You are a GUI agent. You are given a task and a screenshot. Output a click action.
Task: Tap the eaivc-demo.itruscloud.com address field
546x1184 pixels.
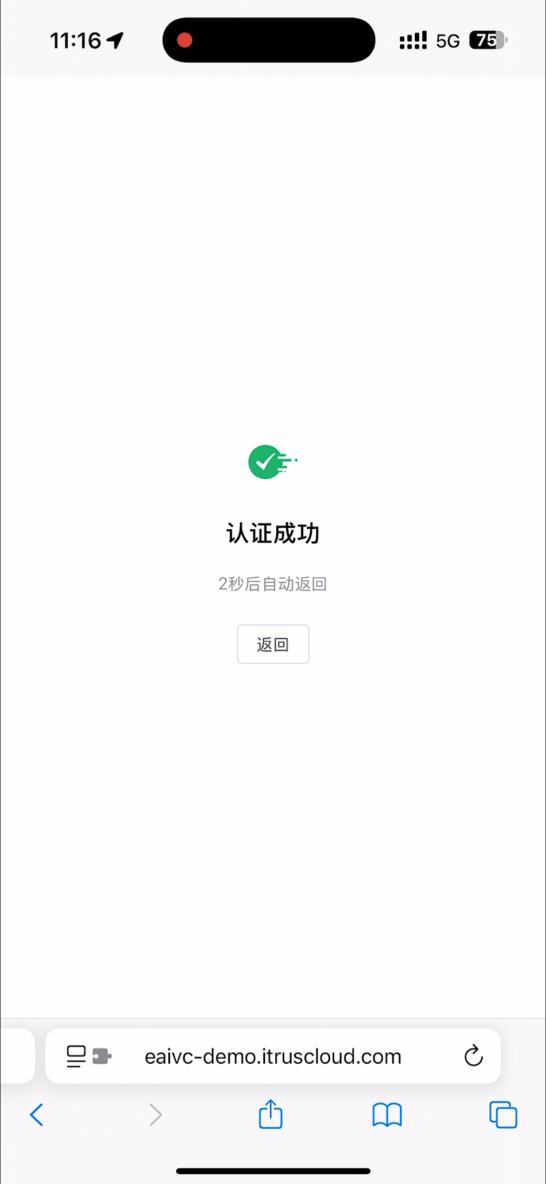pos(273,1056)
